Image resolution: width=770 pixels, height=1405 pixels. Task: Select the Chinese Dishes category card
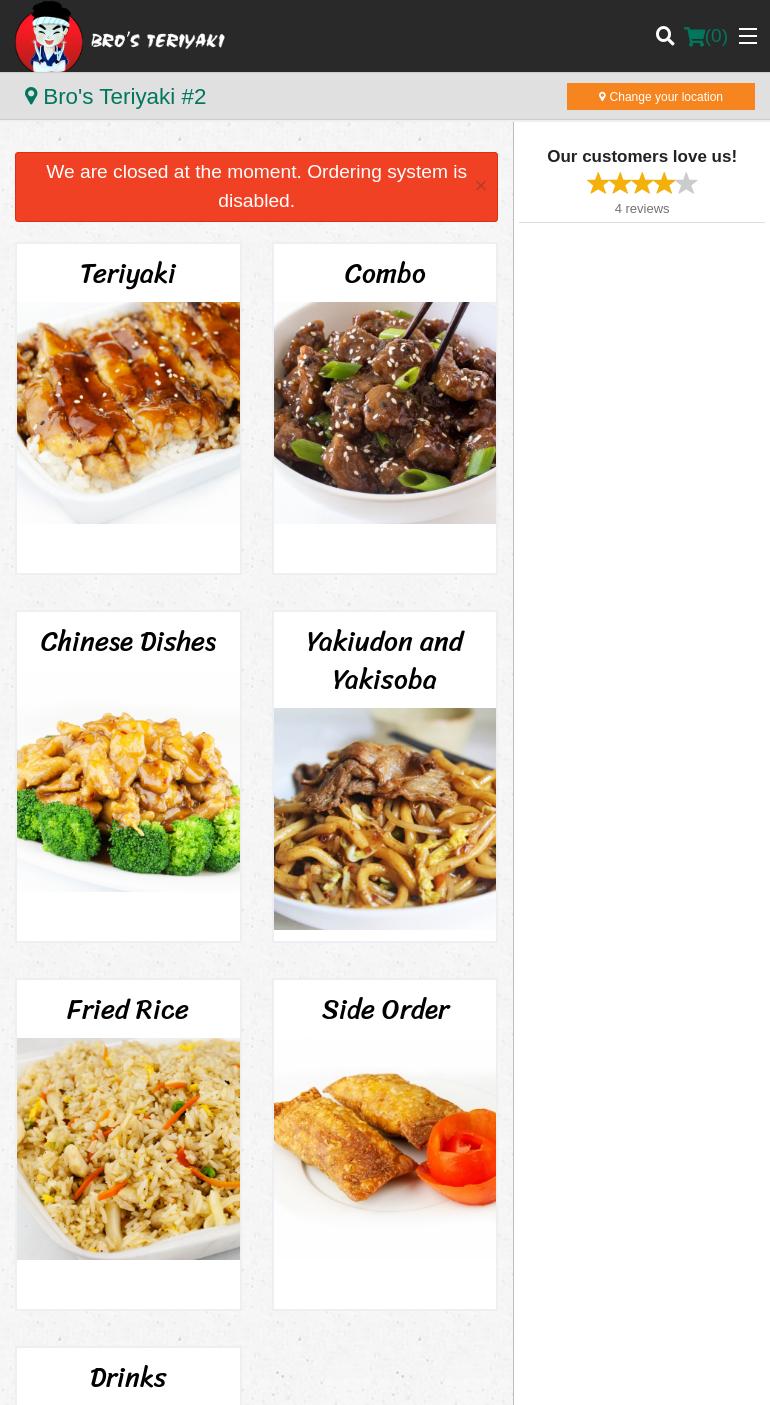click(128, 775)
